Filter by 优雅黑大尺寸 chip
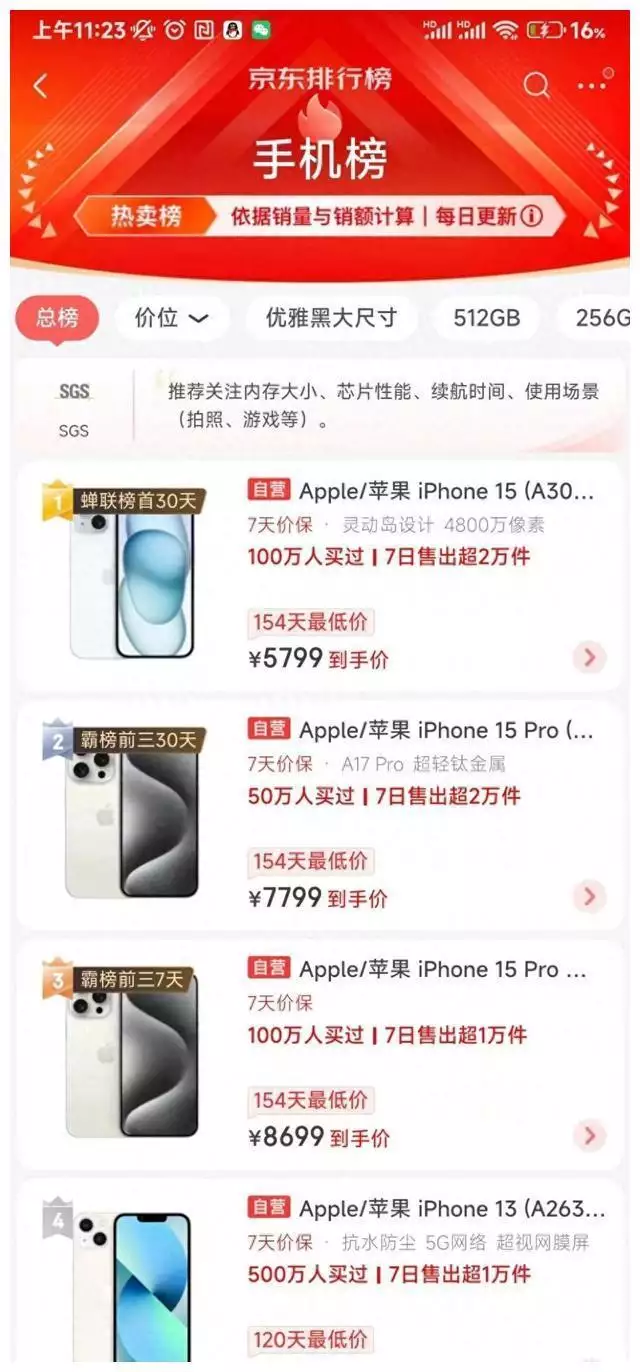This screenshot has width=640, height=1372. point(331,318)
